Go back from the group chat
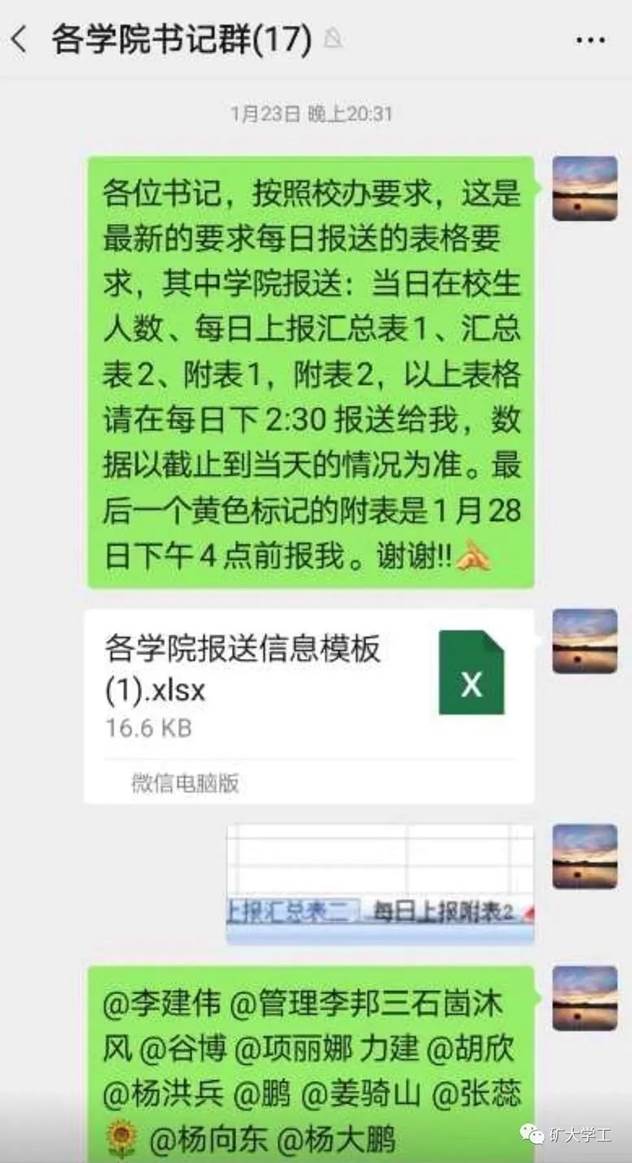 (19, 40)
